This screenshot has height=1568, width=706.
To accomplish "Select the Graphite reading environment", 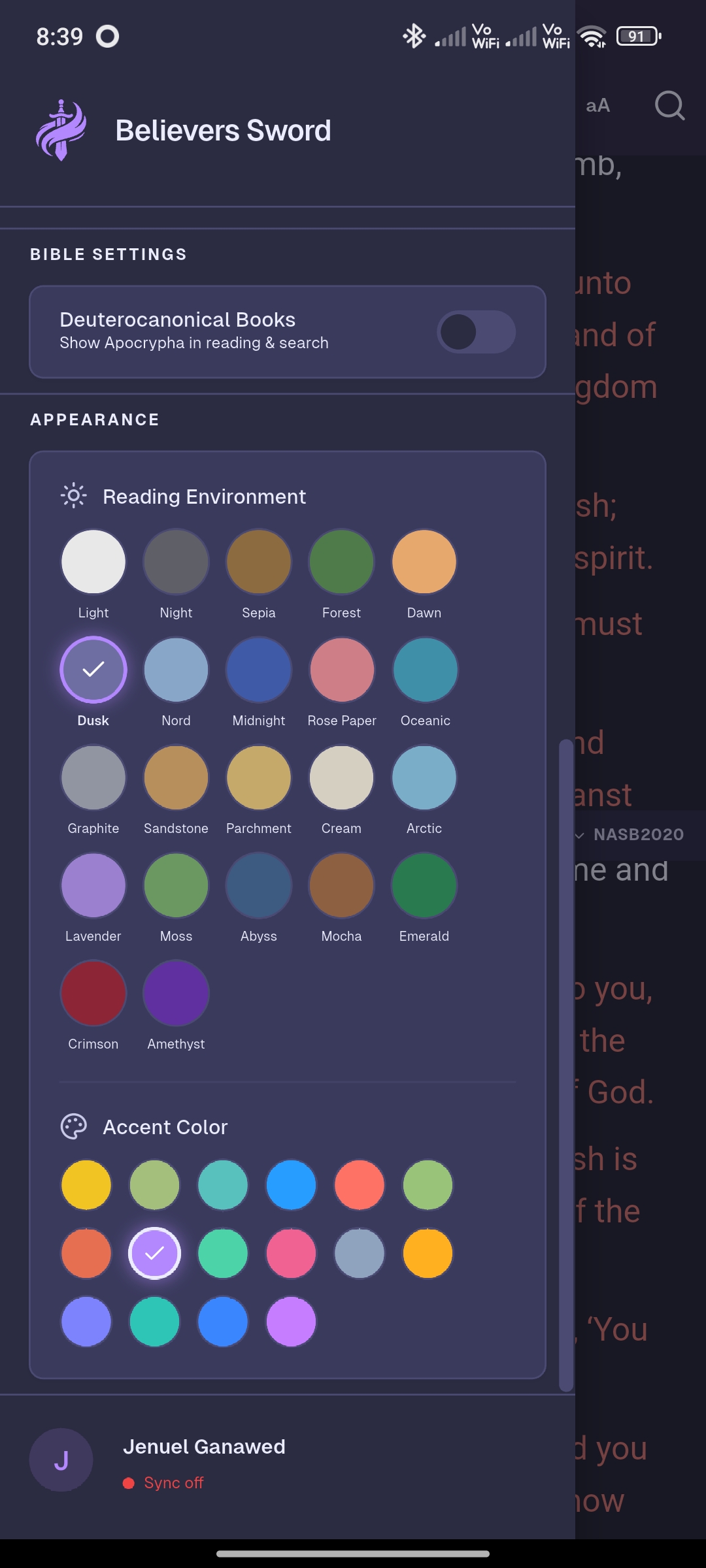I will 93,777.
